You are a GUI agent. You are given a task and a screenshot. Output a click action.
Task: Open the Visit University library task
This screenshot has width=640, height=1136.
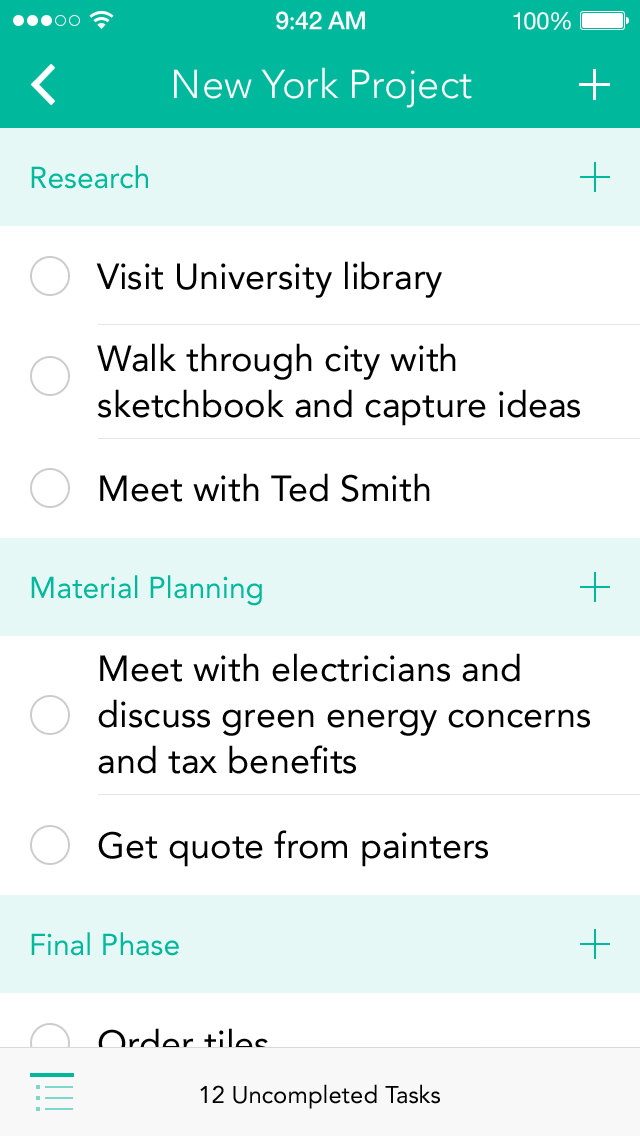[270, 277]
